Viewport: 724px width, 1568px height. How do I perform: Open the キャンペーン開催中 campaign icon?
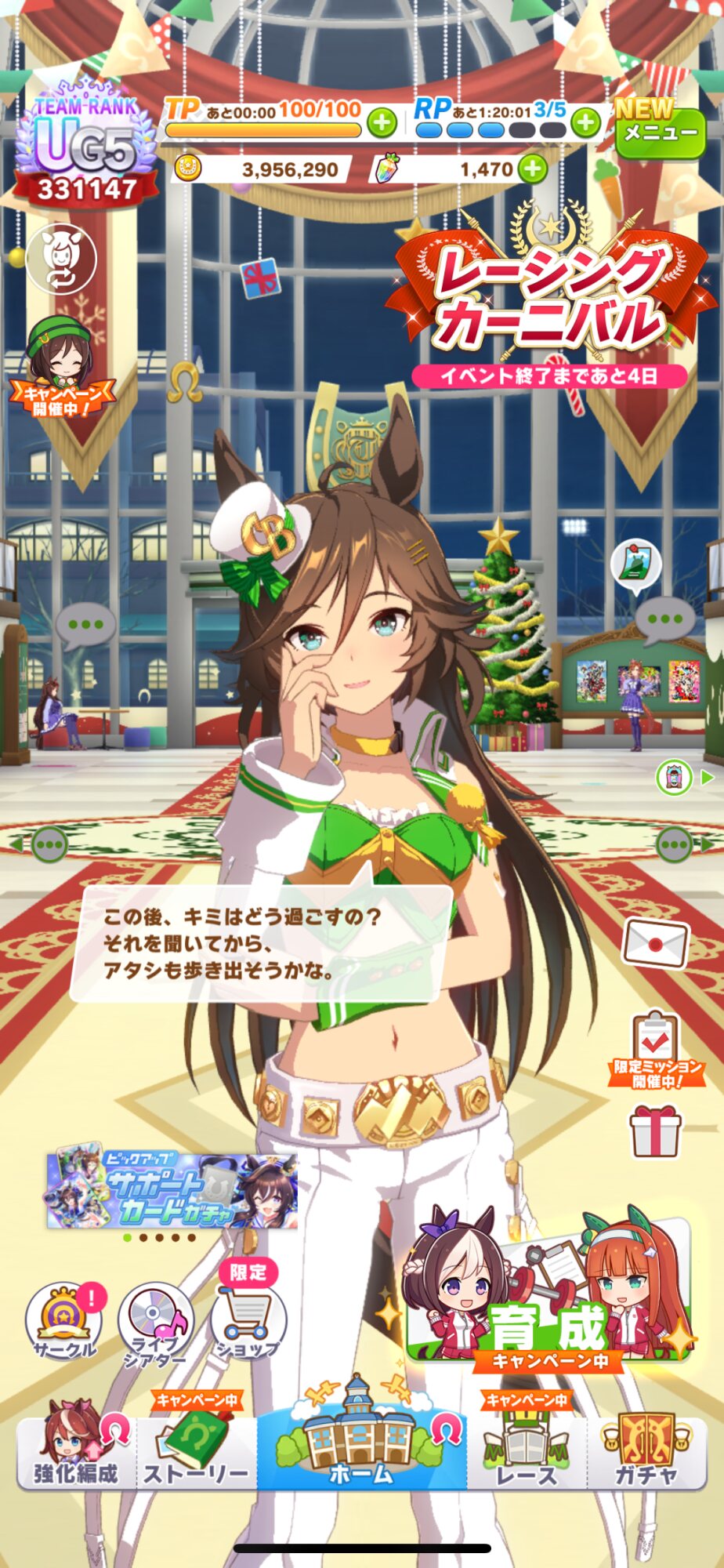pyautogui.click(x=61, y=367)
